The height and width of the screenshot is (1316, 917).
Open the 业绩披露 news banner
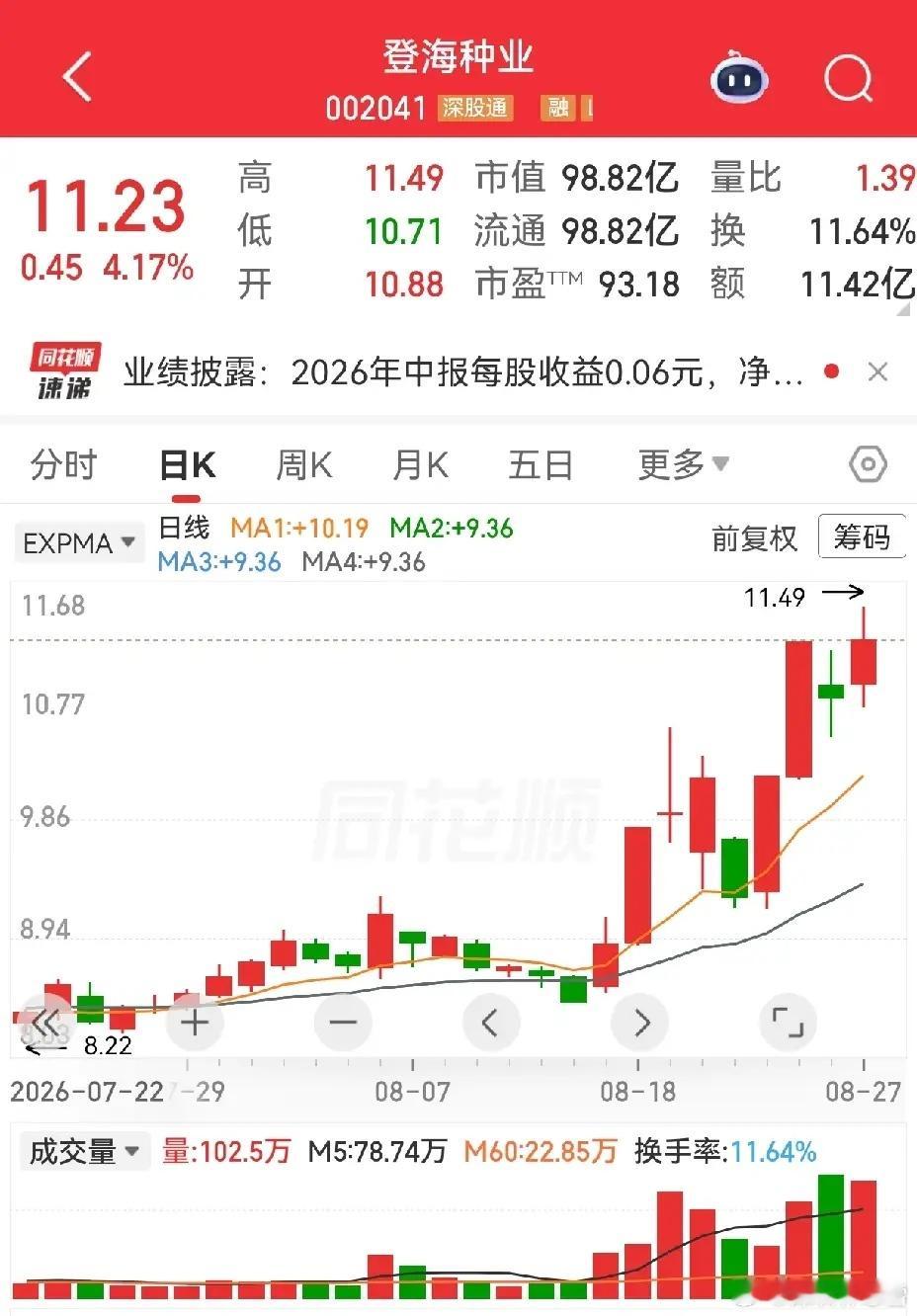pos(462,372)
